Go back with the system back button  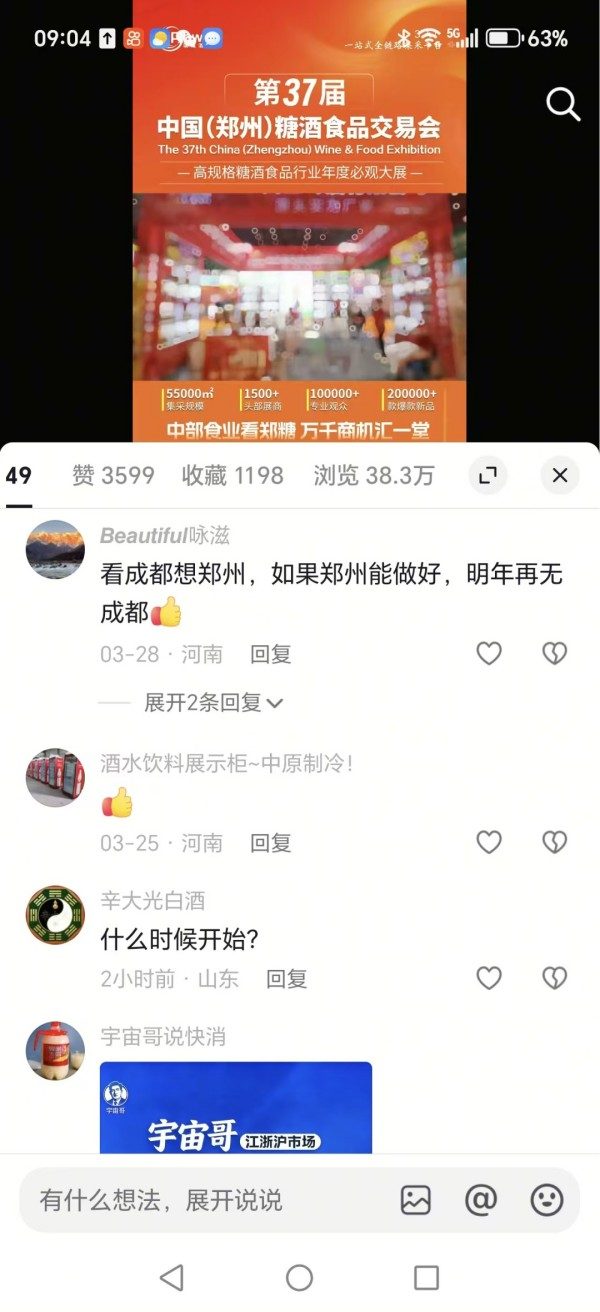[172, 1277]
